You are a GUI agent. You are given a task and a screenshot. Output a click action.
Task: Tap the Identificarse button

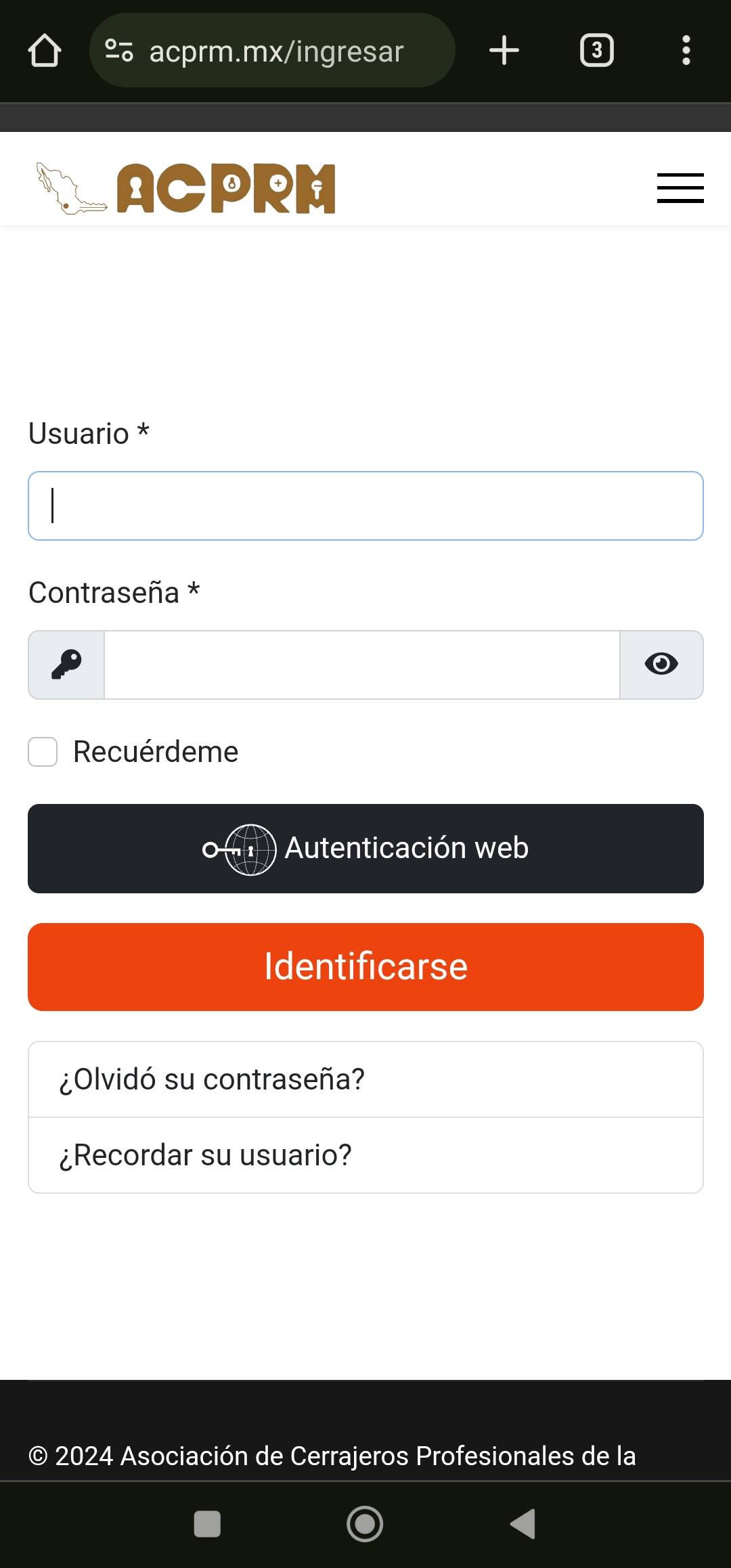[365, 967]
